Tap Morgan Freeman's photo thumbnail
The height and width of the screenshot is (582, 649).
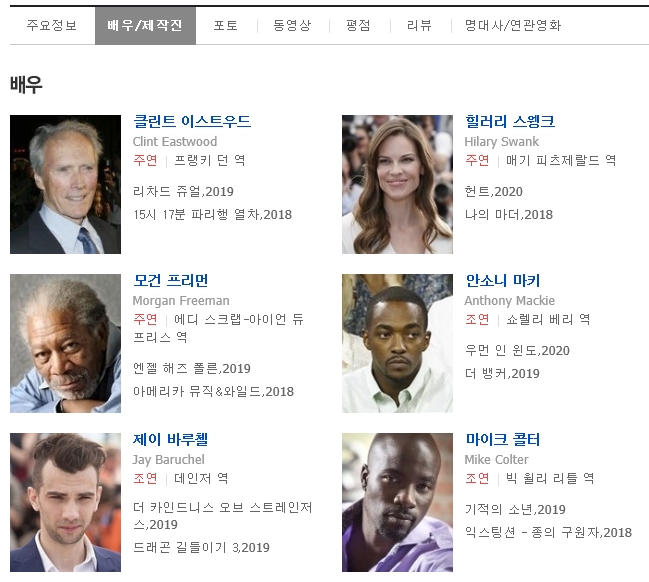[65, 343]
